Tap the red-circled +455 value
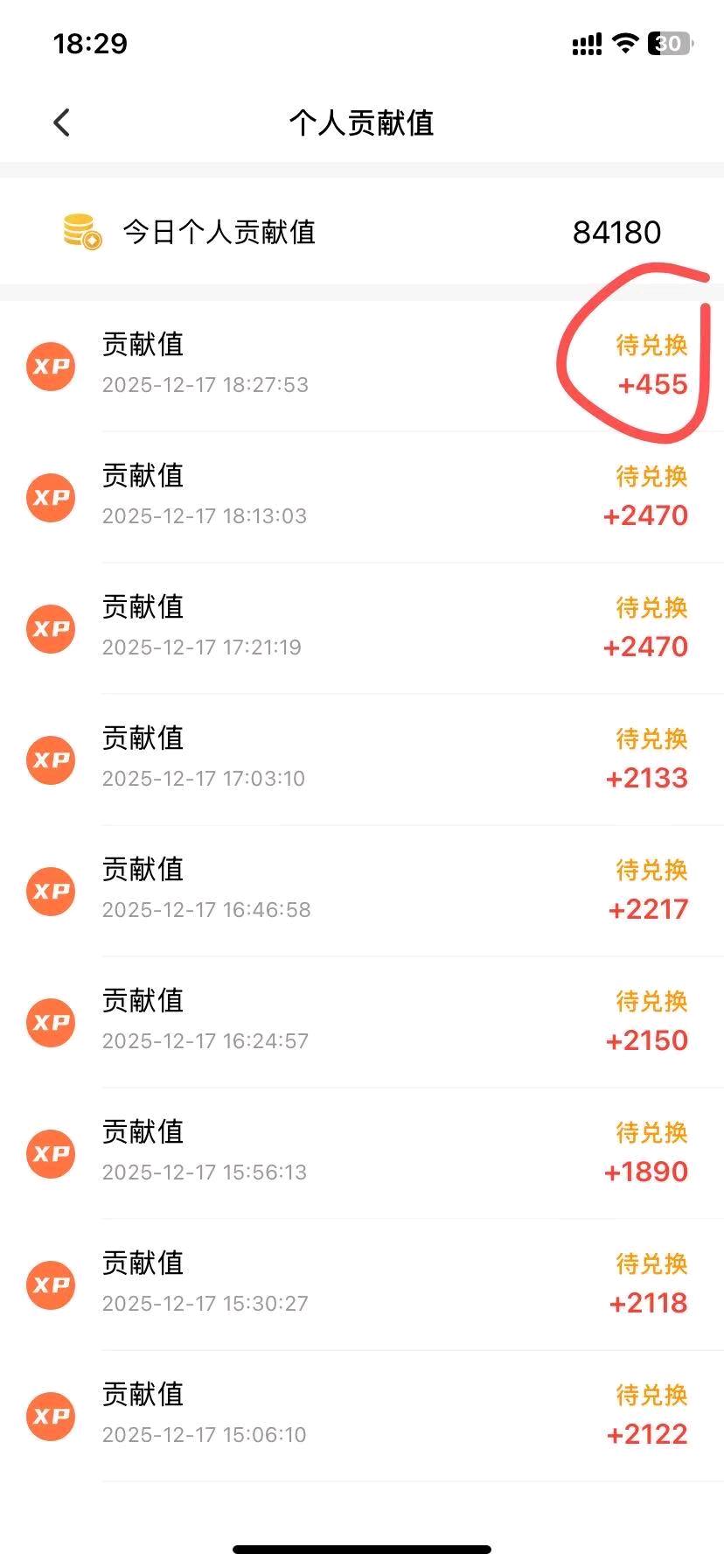 coord(654,385)
